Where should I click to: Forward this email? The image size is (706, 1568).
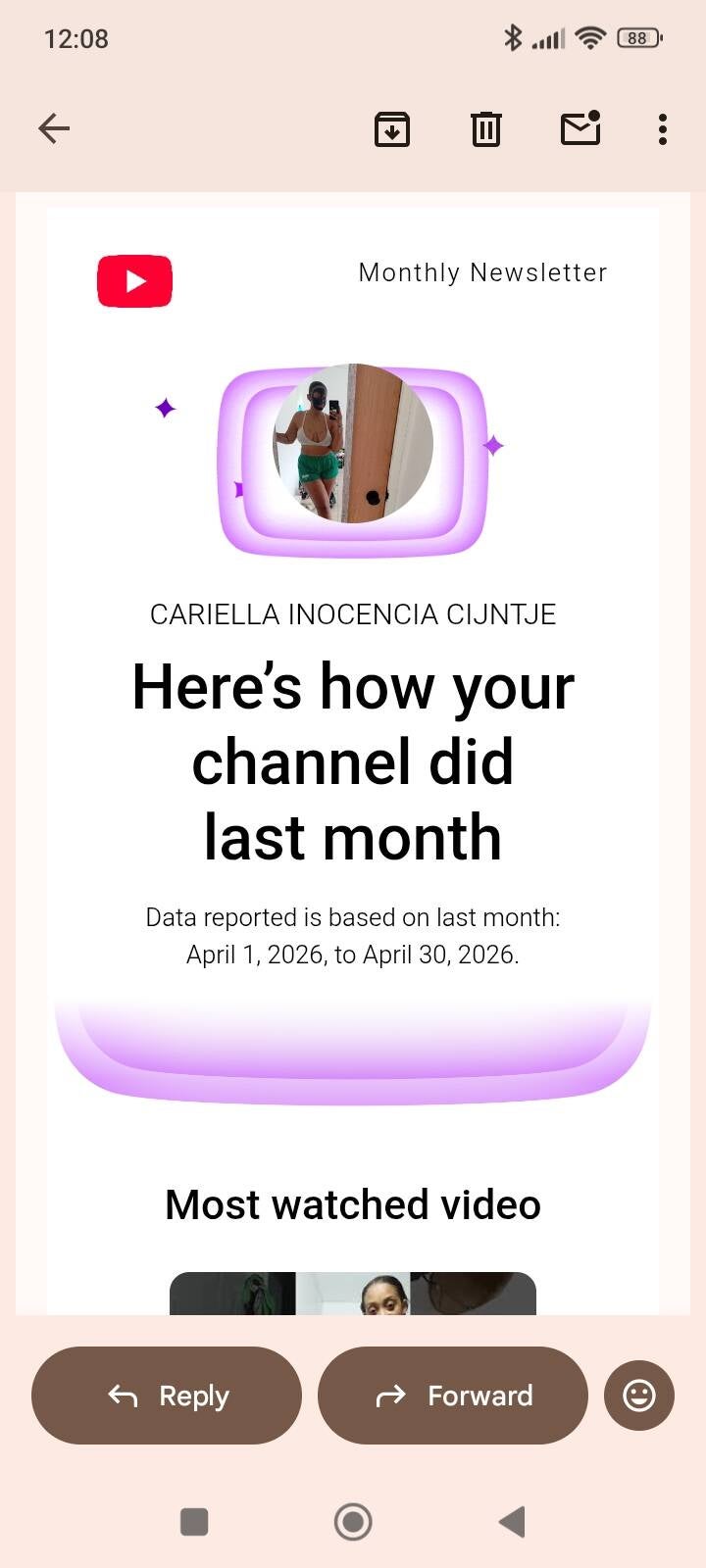point(453,1396)
